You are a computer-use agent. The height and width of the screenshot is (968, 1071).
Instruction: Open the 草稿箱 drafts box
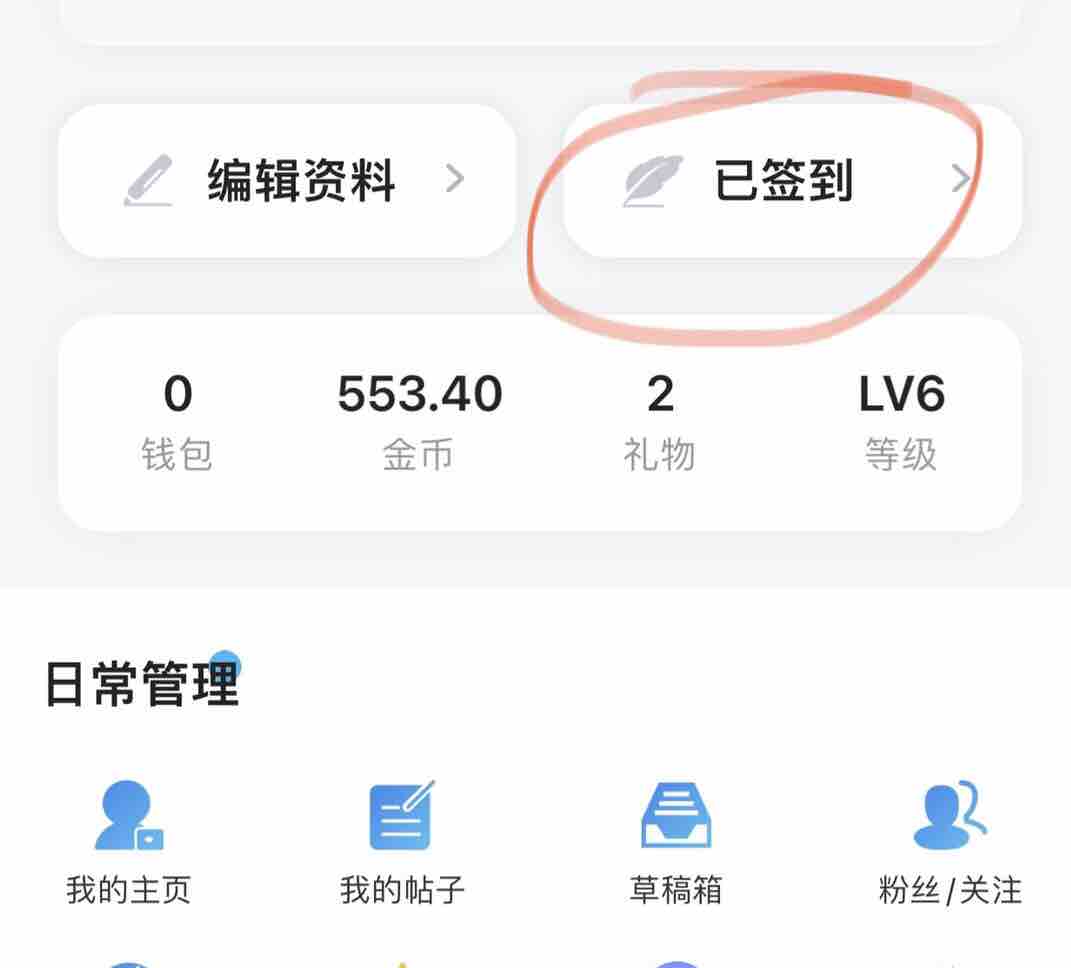tap(676, 842)
